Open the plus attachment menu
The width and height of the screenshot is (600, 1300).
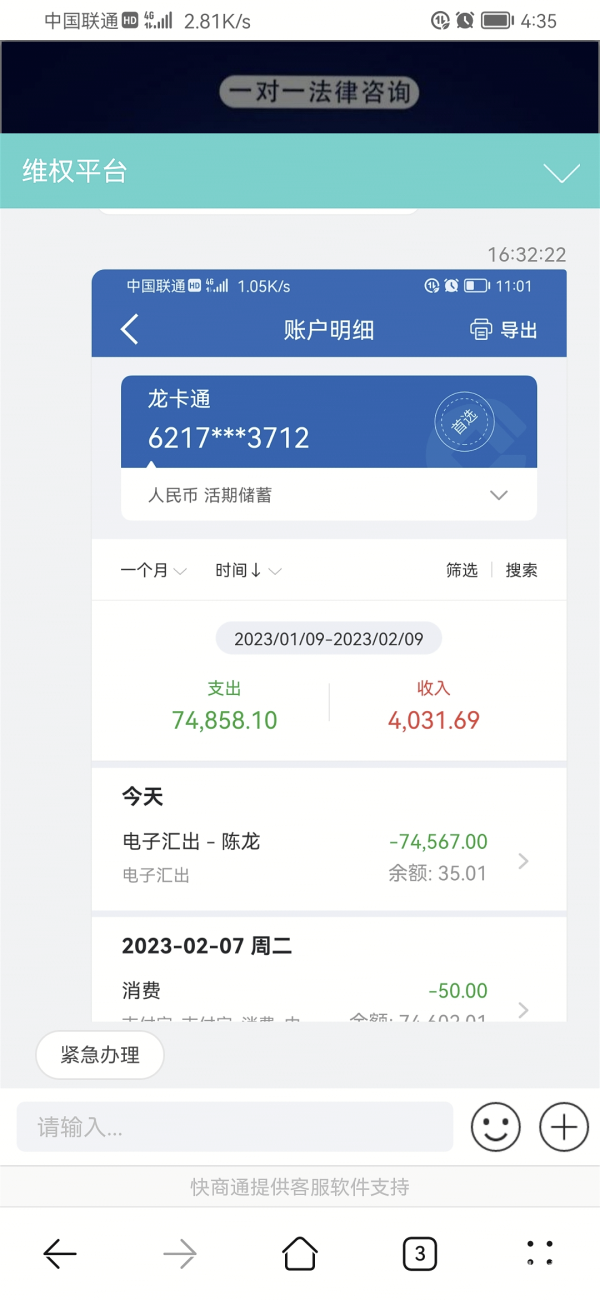coord(564,1127)
